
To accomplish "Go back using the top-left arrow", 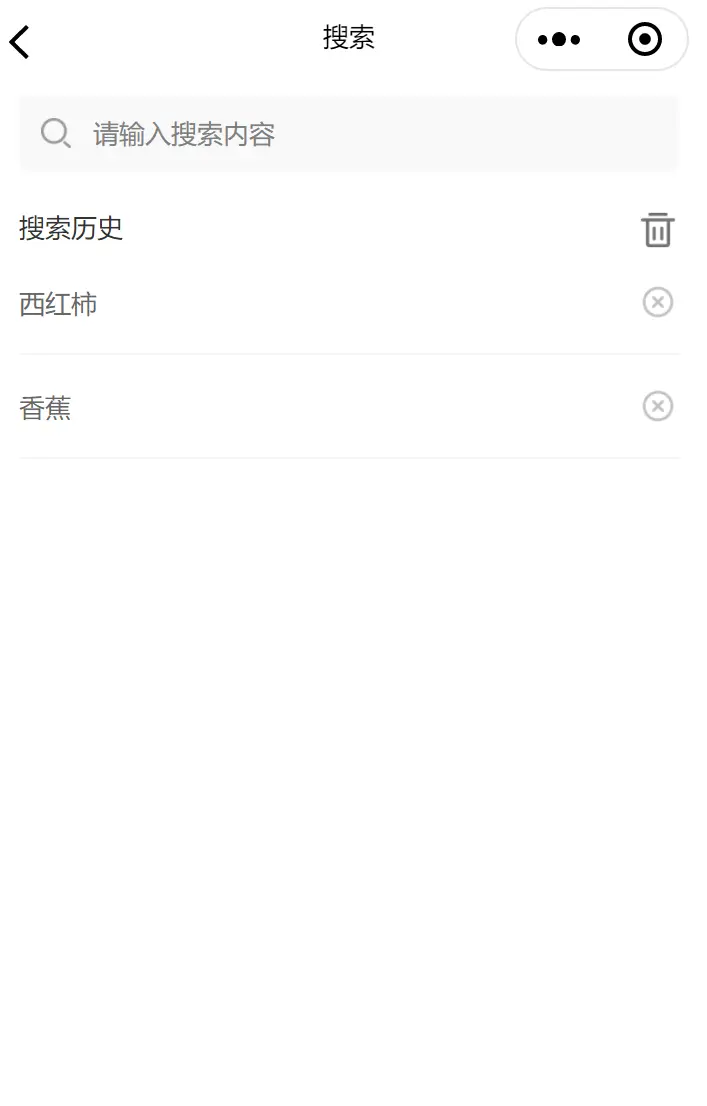I will click(20, 42).
